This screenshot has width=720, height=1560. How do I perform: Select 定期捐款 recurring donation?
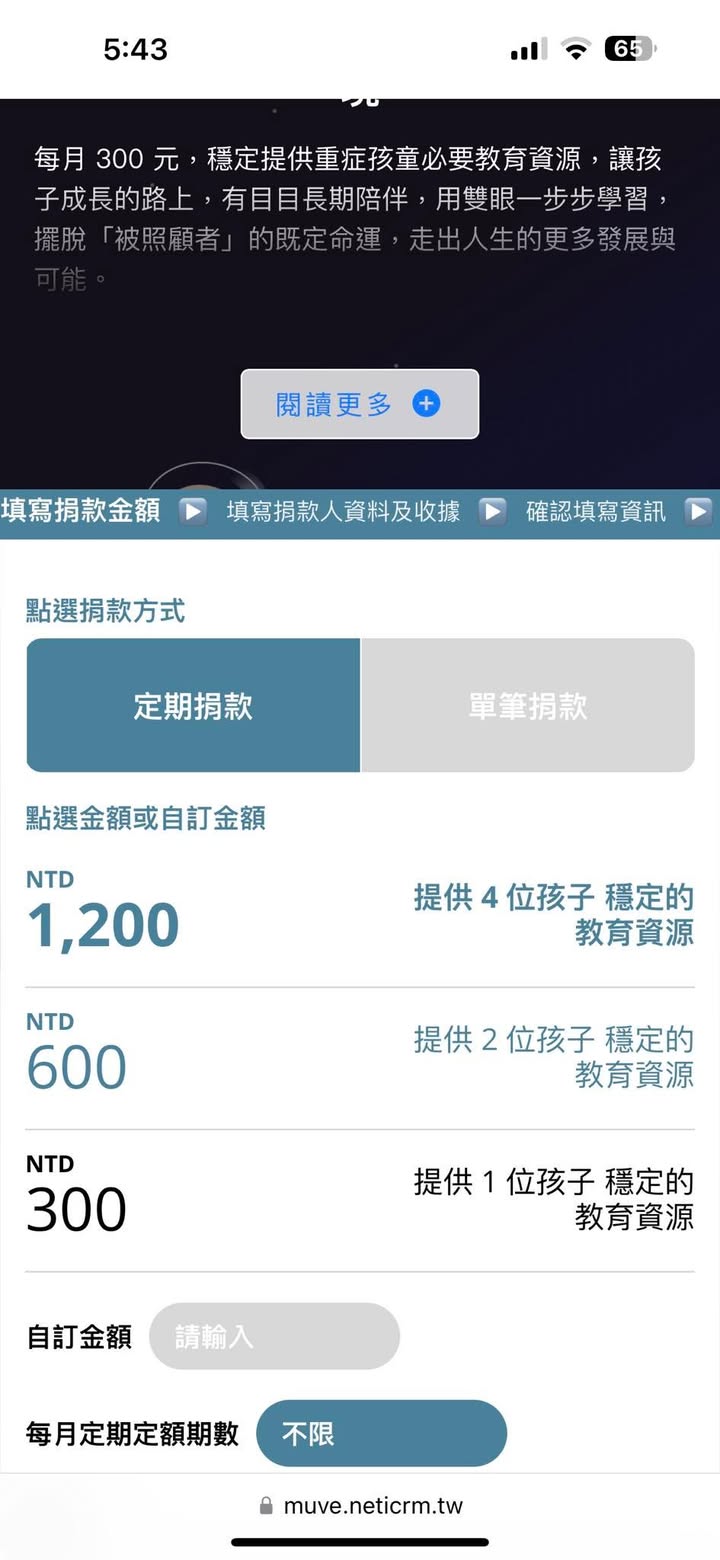[x=193, y=706]
